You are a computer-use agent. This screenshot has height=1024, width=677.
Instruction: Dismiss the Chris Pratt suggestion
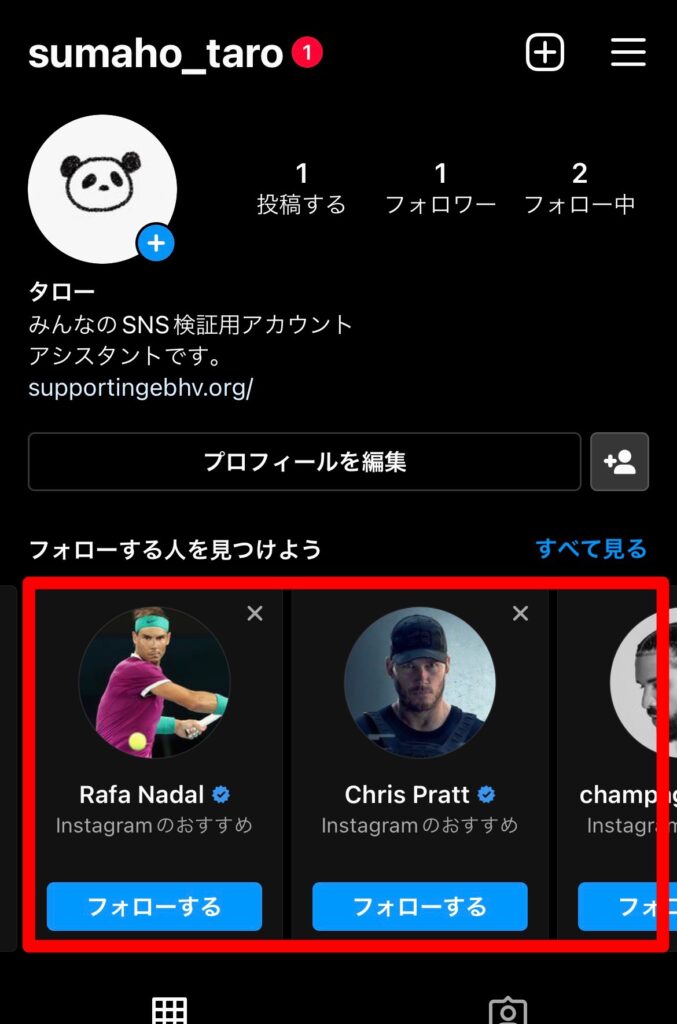pos(520,613)
